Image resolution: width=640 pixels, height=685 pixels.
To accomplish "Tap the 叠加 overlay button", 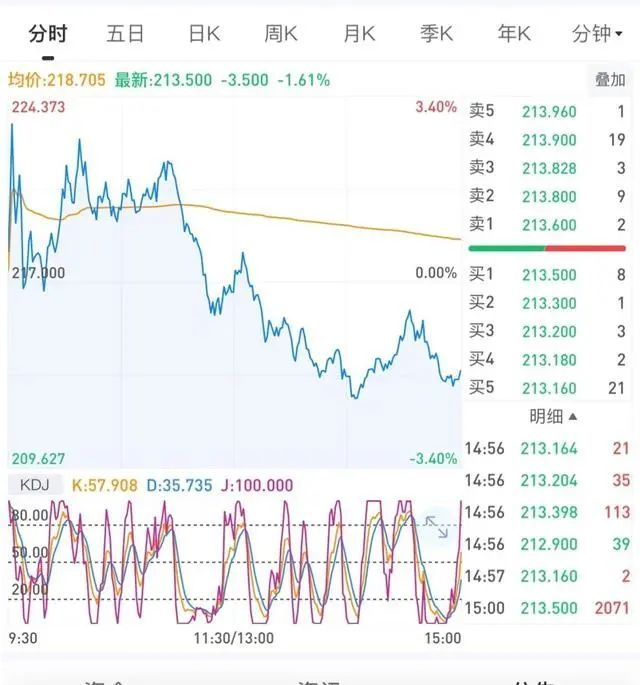I will 609,80.
